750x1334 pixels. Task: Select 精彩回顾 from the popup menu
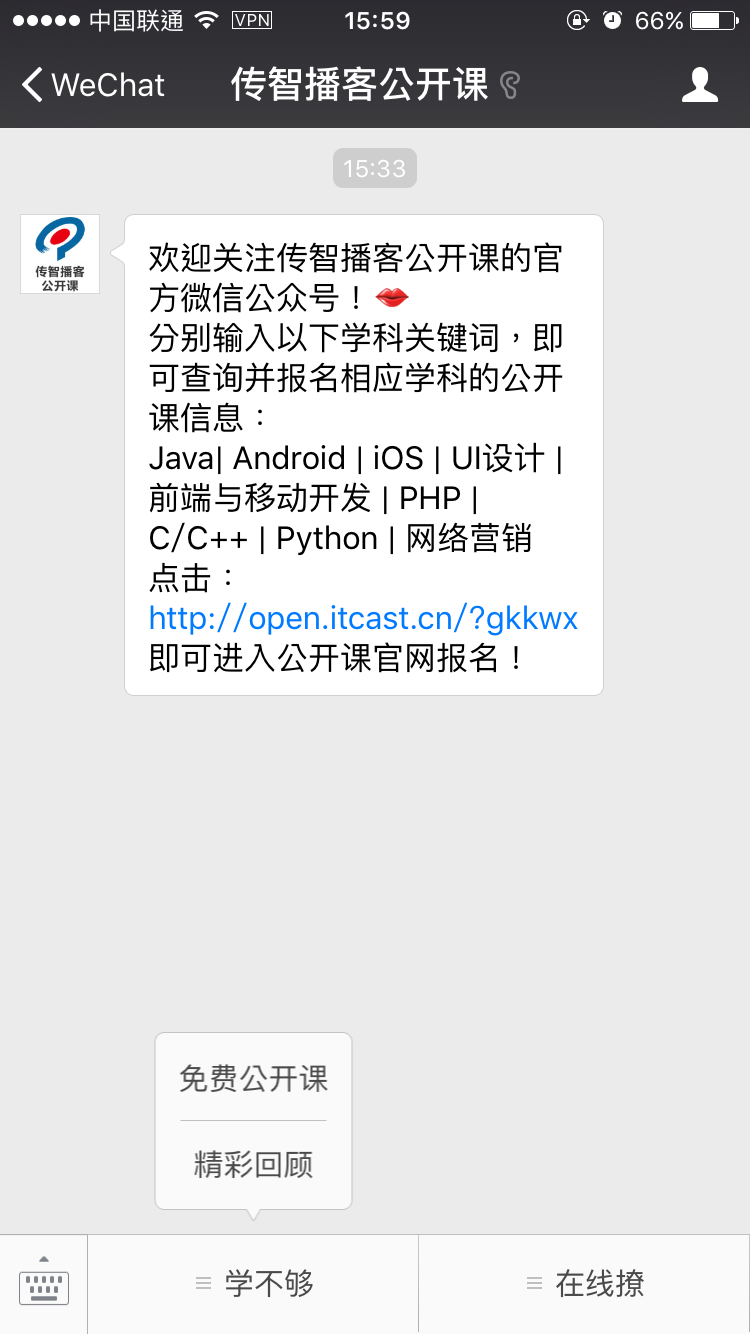coord(252,1163)
